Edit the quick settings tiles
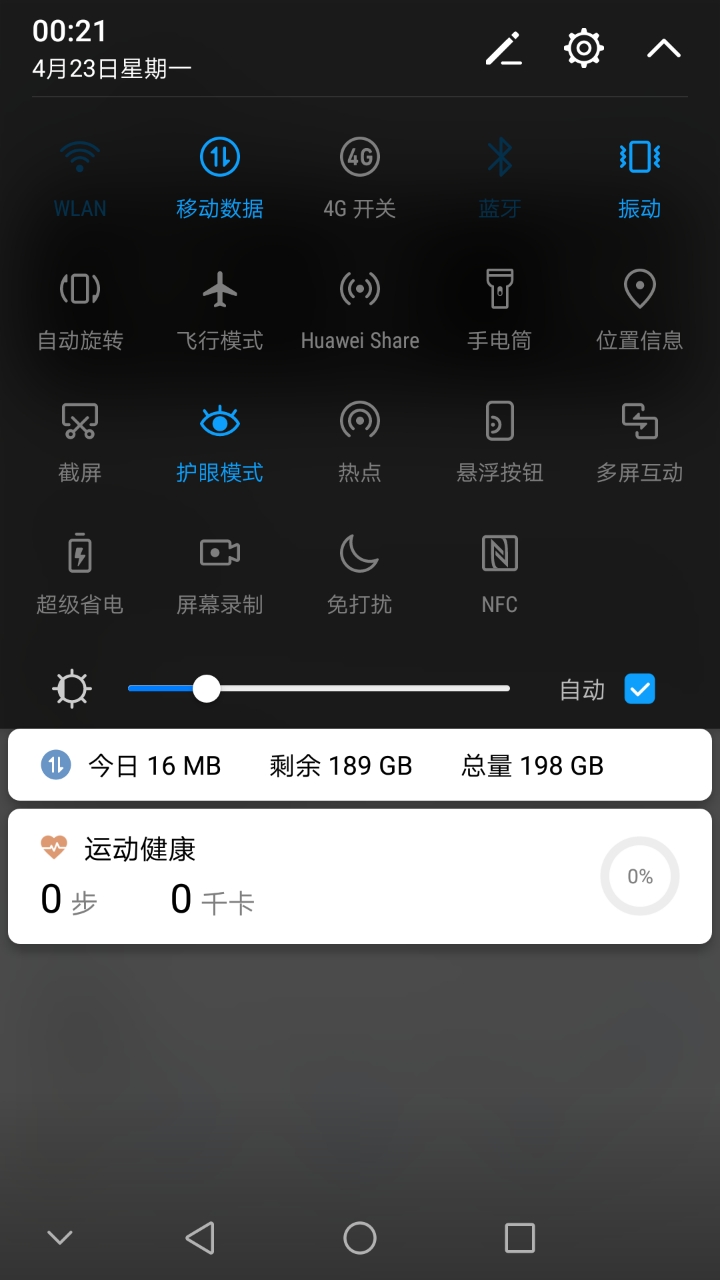The width and height of the screenshot is (720, 1280). click(504, 48)
